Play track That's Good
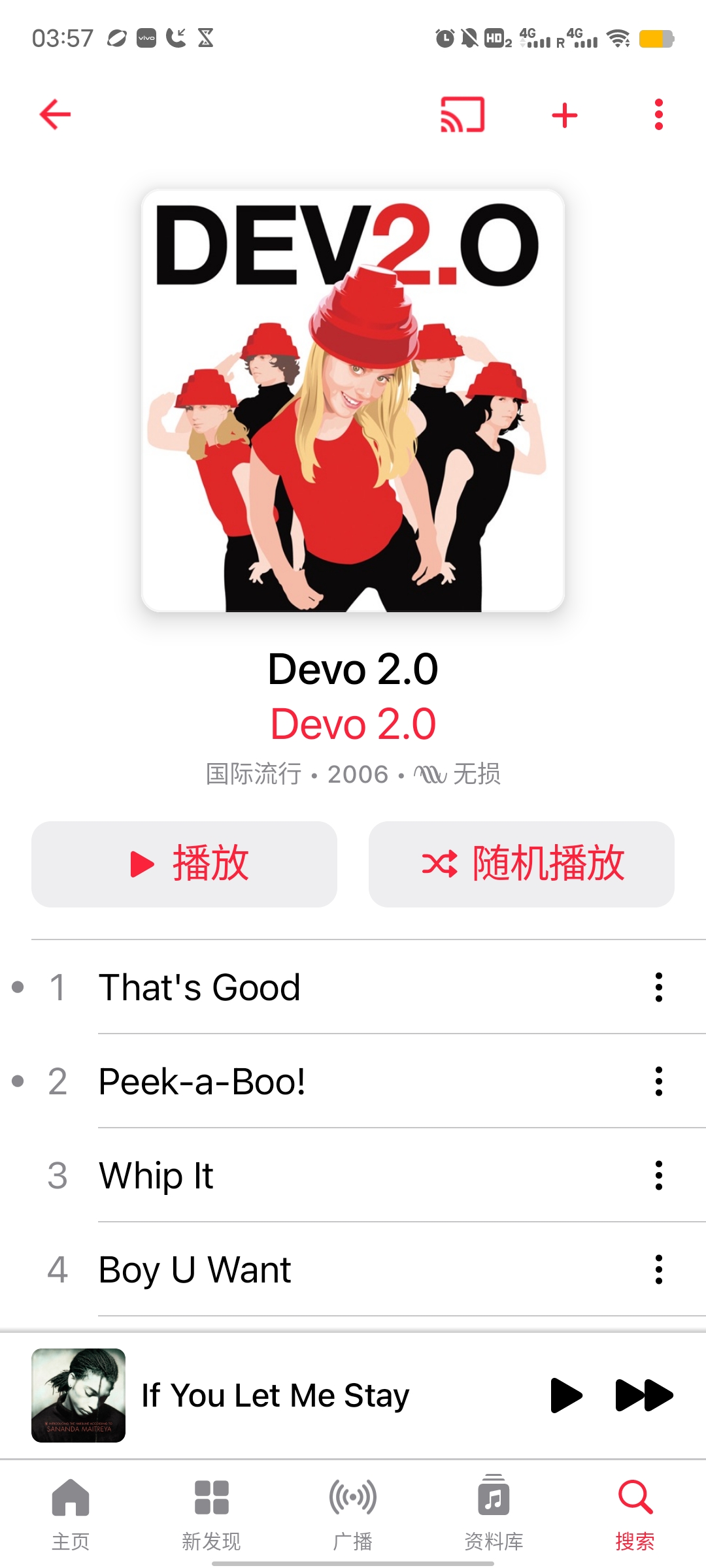The height and width of the screenshot is (1568, 706). [199, 987]
